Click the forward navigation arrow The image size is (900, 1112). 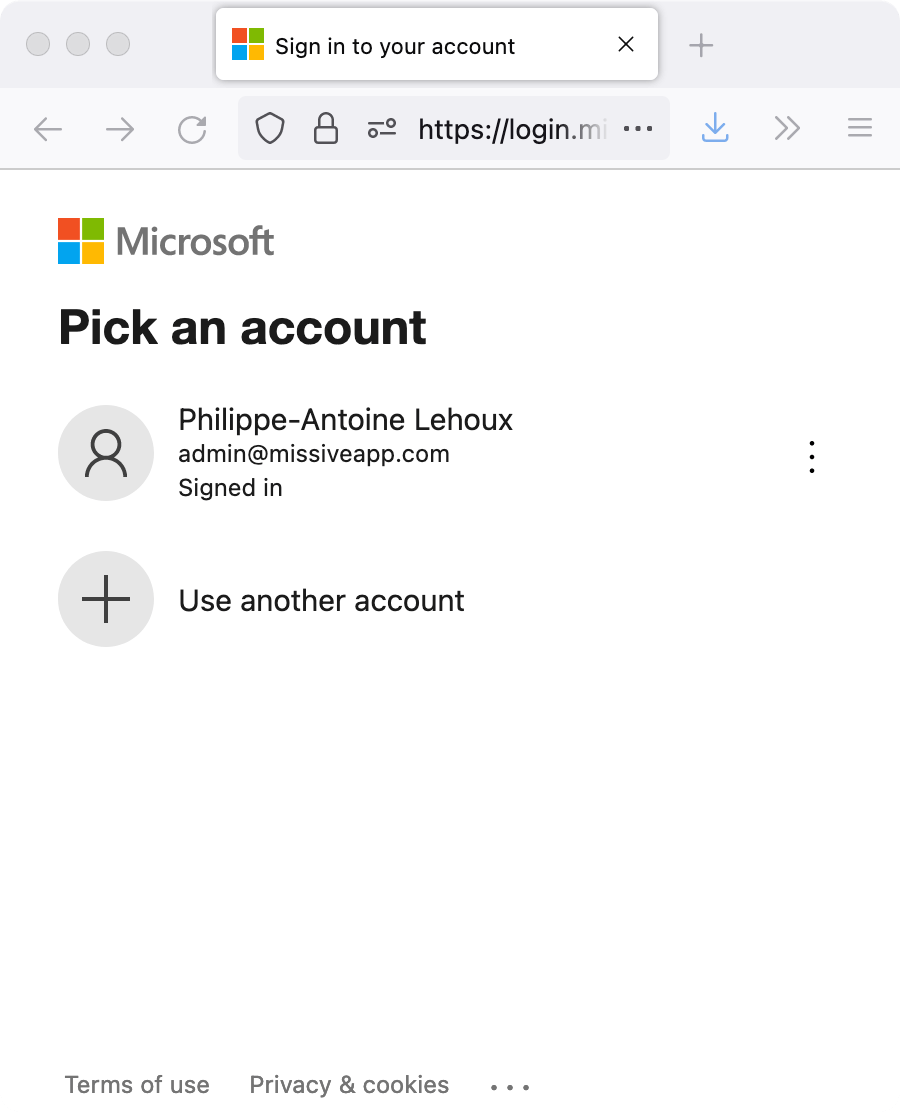click(119, 128)
